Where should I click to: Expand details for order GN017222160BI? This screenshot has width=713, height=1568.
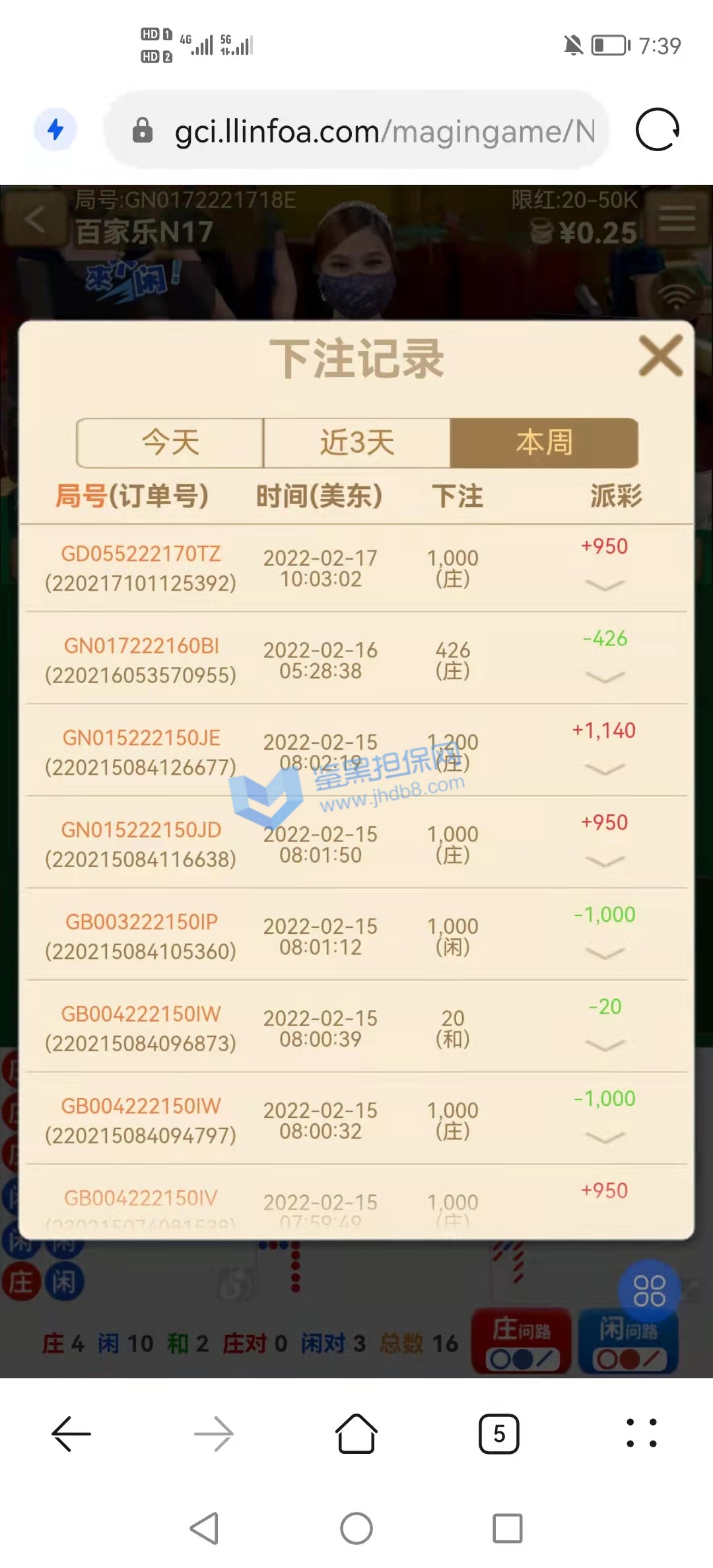tap(604, 676)
